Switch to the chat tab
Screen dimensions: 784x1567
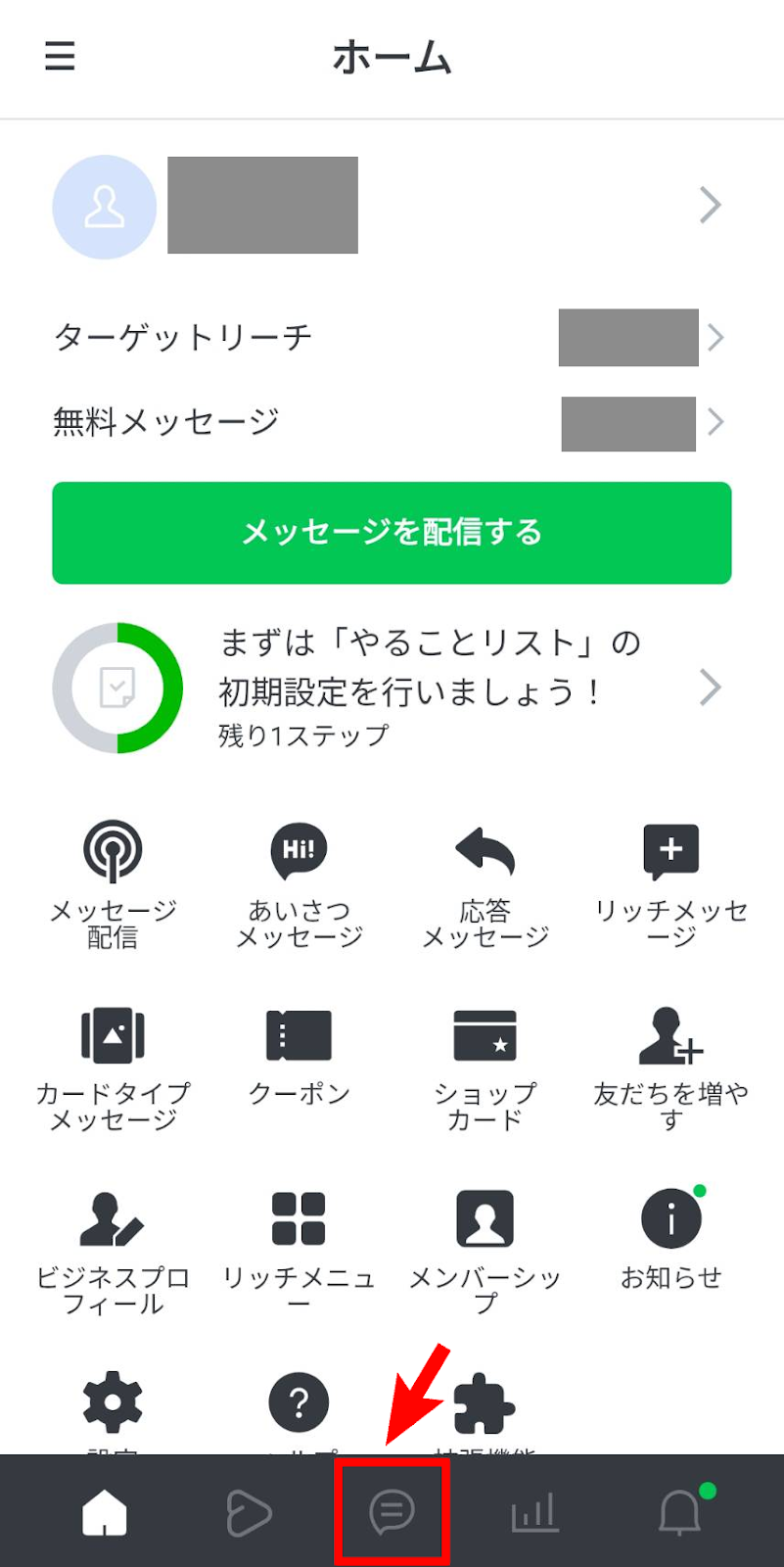(392, 1511)
